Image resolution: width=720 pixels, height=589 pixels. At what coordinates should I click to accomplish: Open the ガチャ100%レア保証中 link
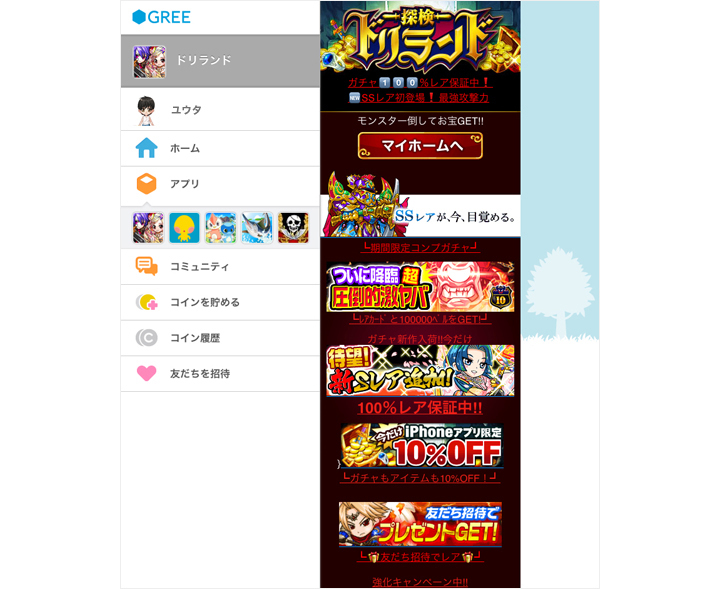(x=420, y=82)
